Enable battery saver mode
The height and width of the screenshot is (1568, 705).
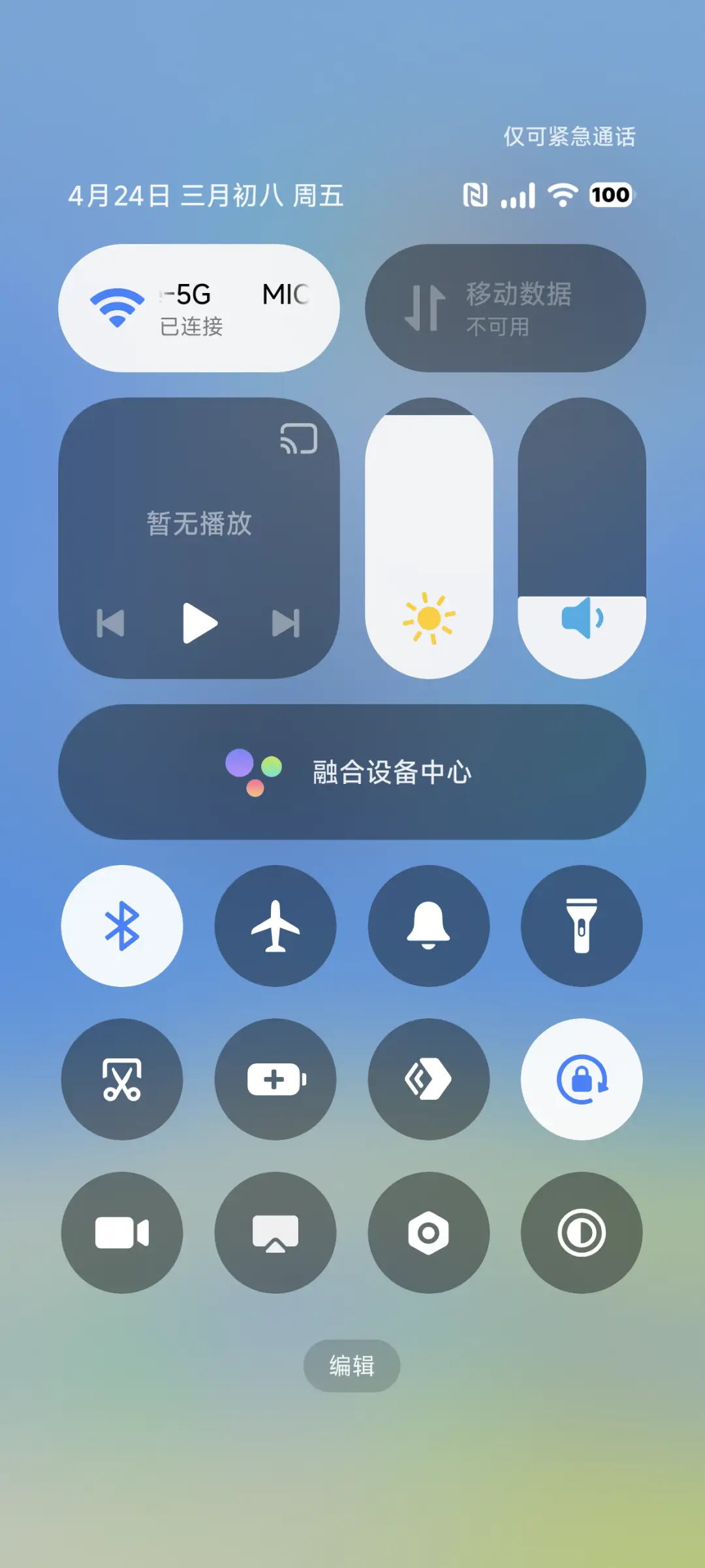pyautogui.click(x=275, y=1080)
